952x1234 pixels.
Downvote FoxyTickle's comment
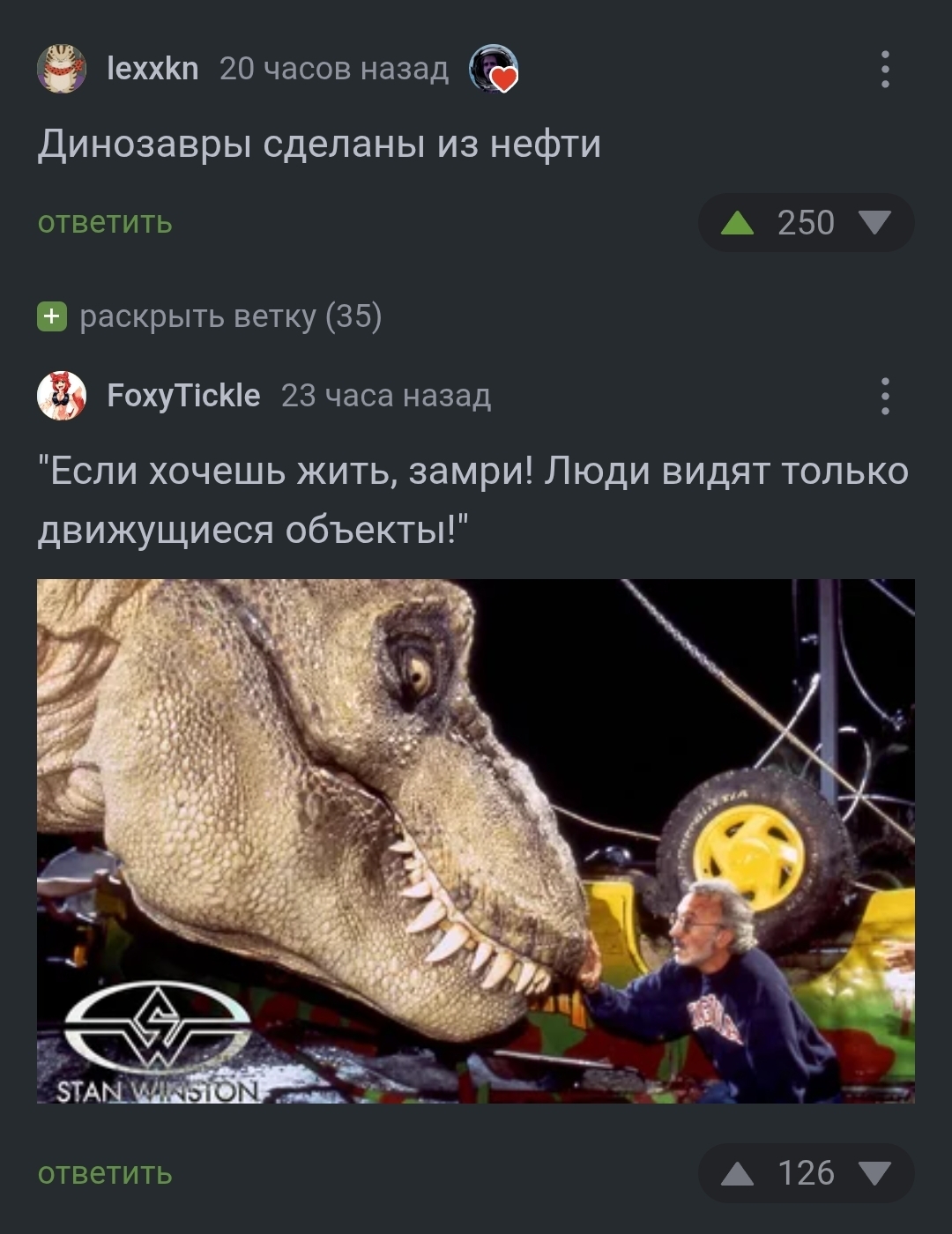coord(874,1173)
